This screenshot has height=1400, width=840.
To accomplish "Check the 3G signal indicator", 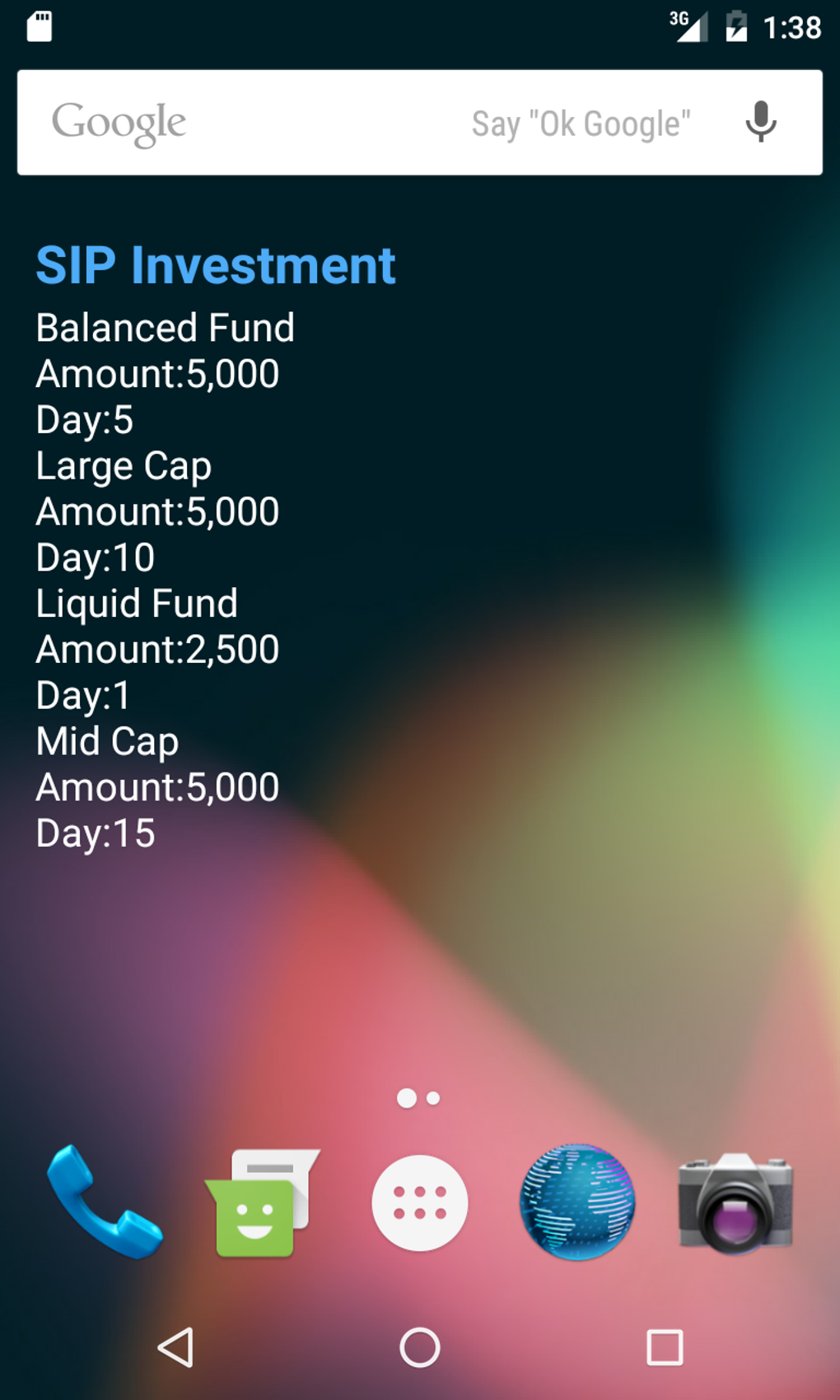I will coord(688,25).
